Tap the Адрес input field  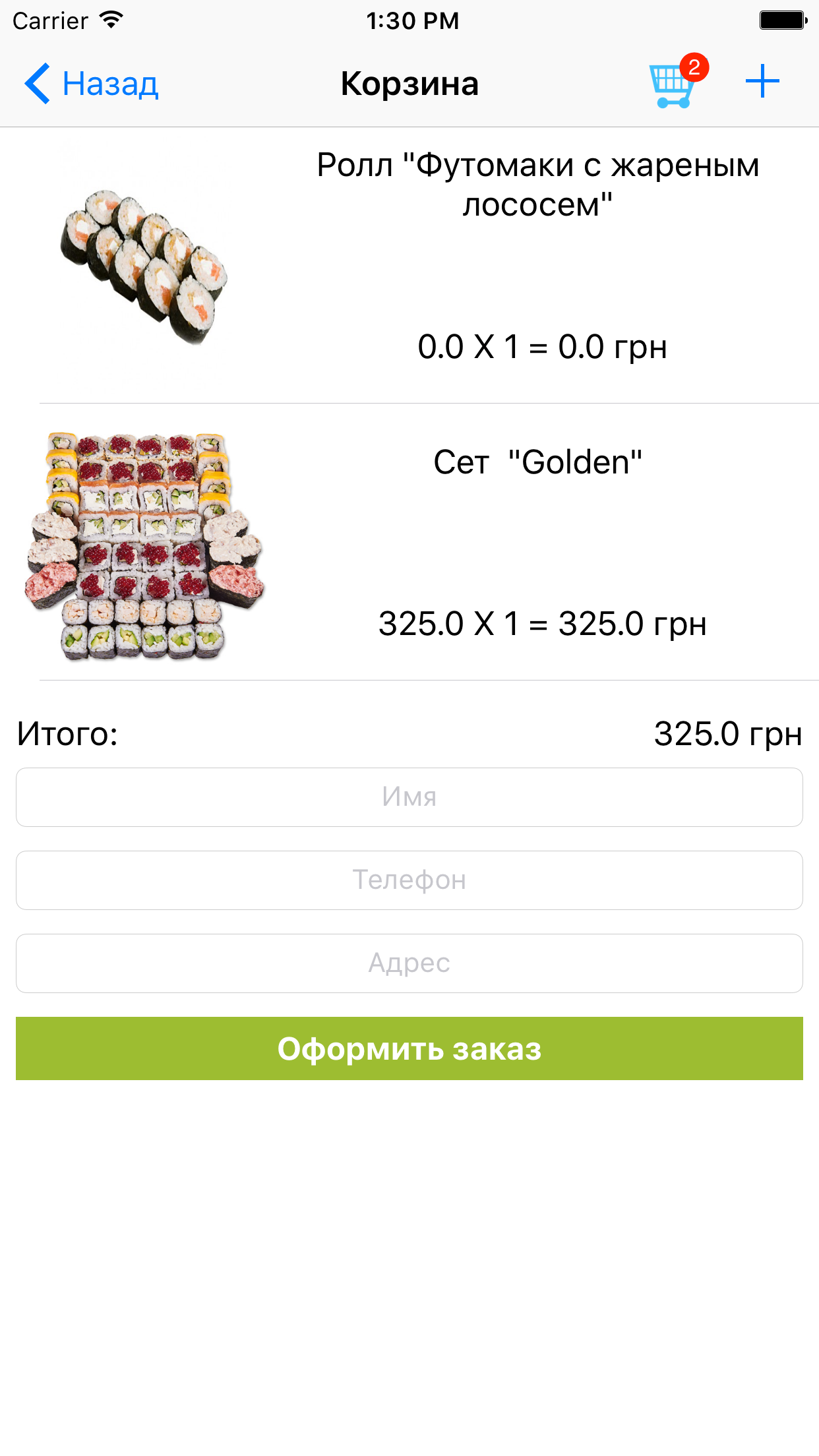pos(409,963)
